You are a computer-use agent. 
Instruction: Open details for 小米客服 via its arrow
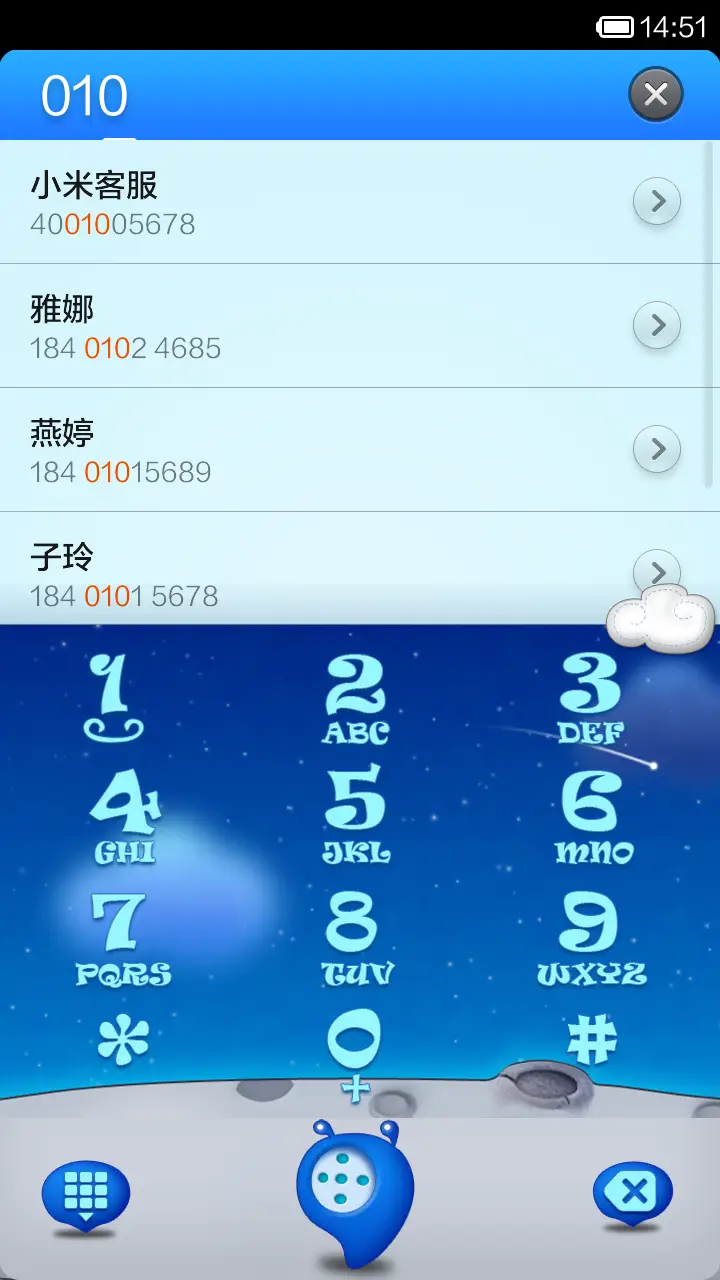pyautogui.click(x=657, y=200)
